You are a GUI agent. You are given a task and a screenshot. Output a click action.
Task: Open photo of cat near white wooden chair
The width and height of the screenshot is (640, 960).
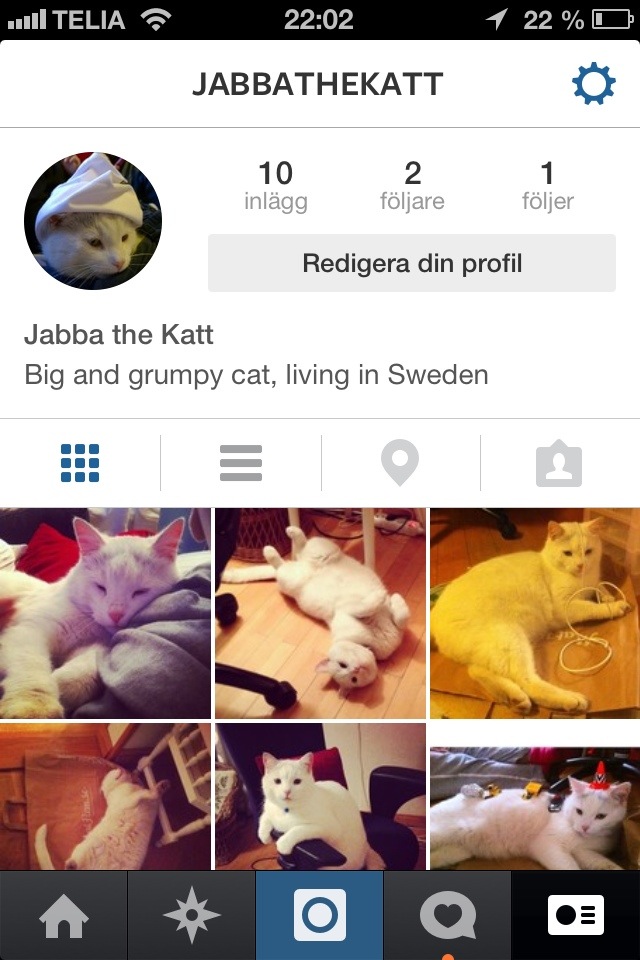point(105,797)
